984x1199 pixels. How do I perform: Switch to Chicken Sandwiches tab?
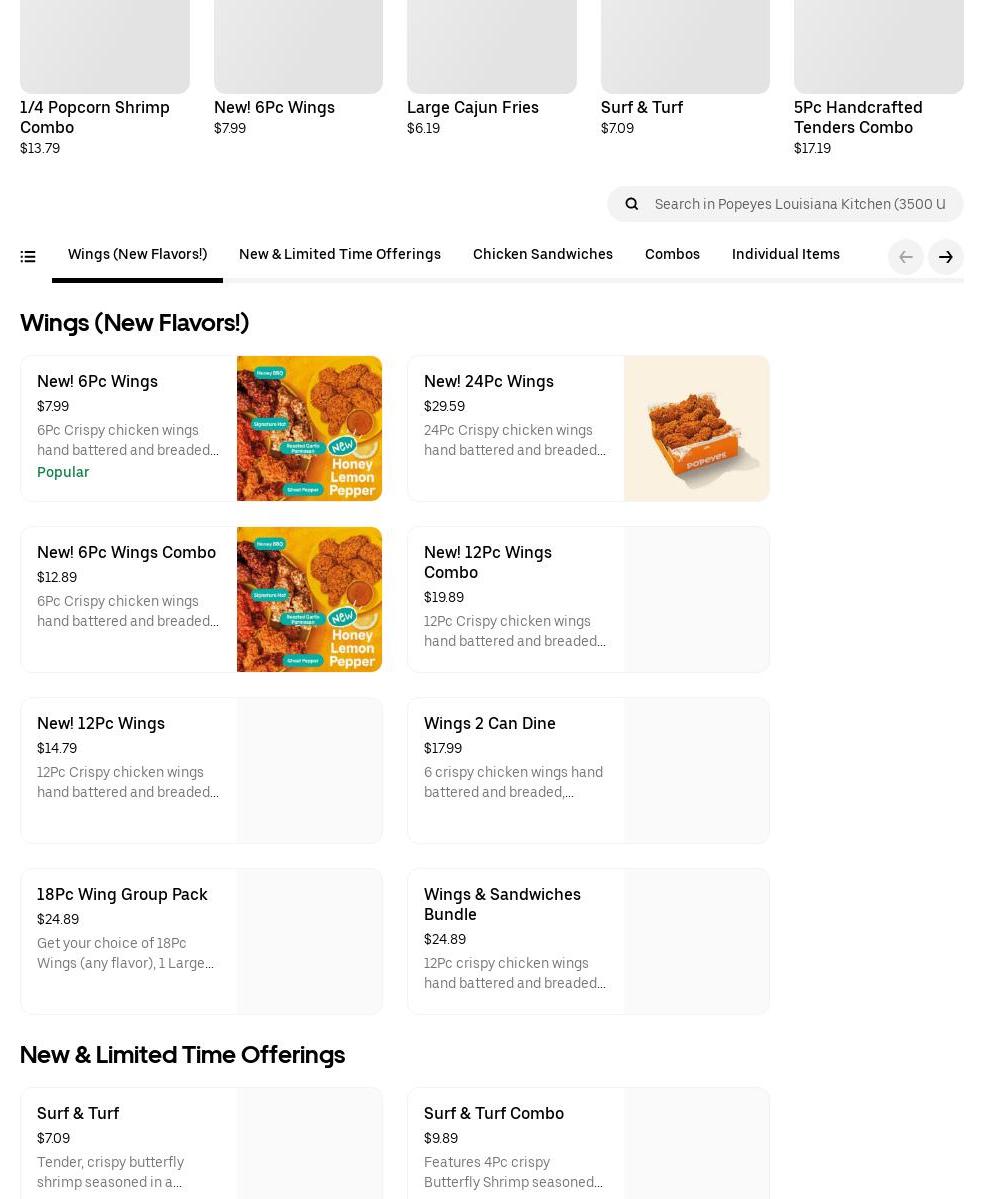pos(542,254)
